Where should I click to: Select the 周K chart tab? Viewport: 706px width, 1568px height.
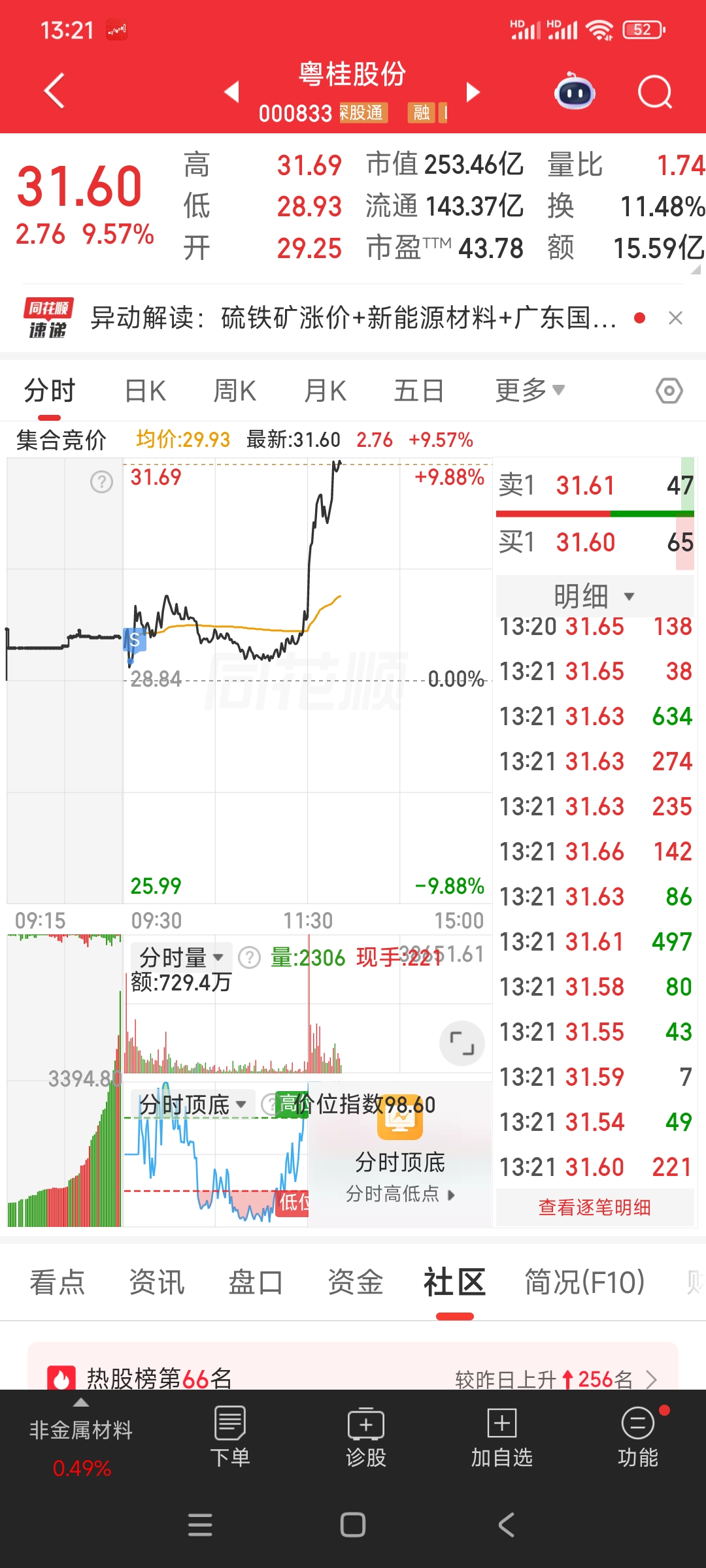pos(235,391)
